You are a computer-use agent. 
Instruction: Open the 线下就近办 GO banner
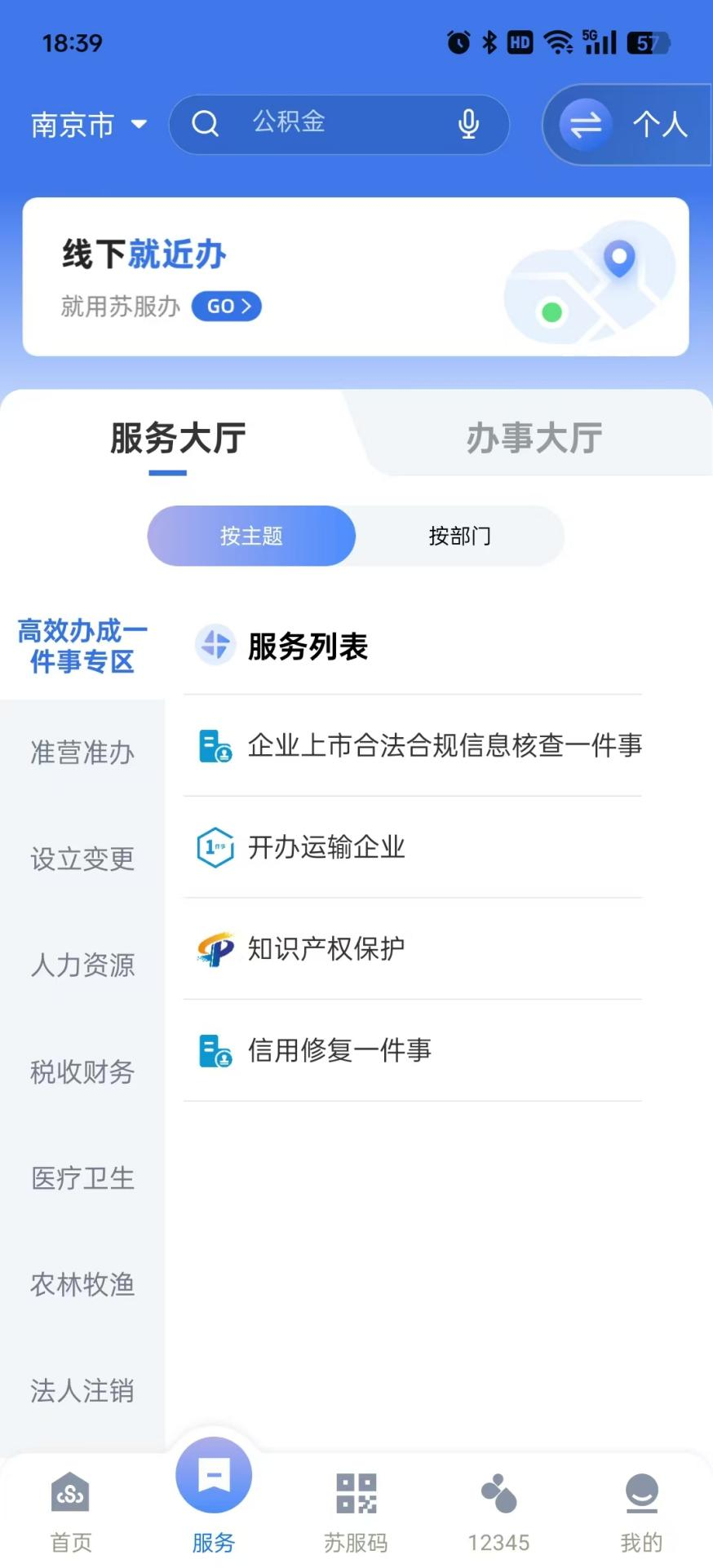tap(356, 276)
